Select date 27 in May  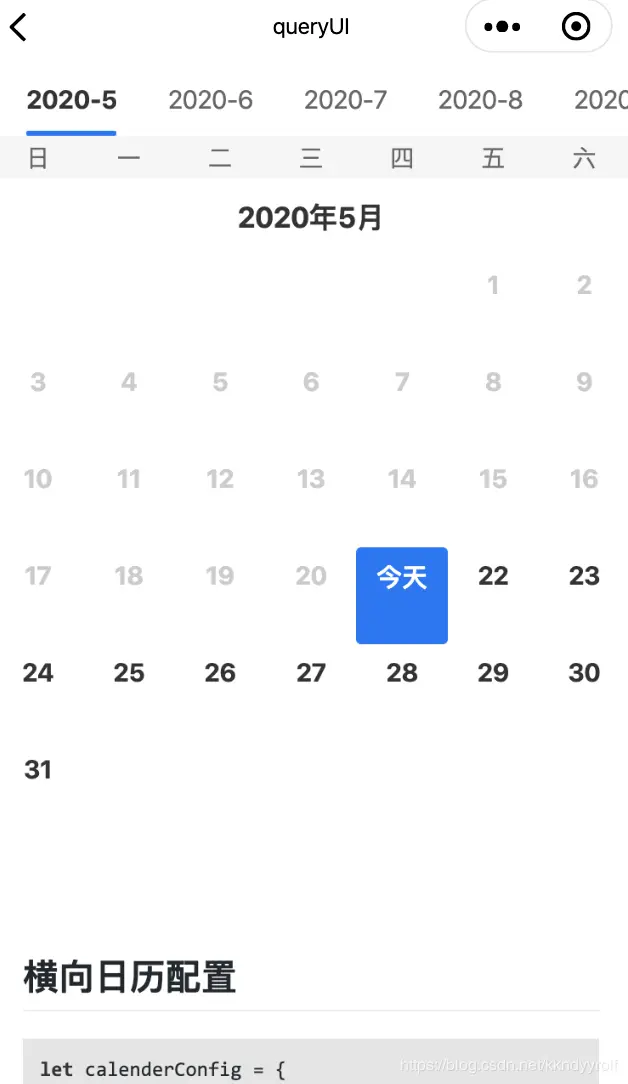click(311, 673)
